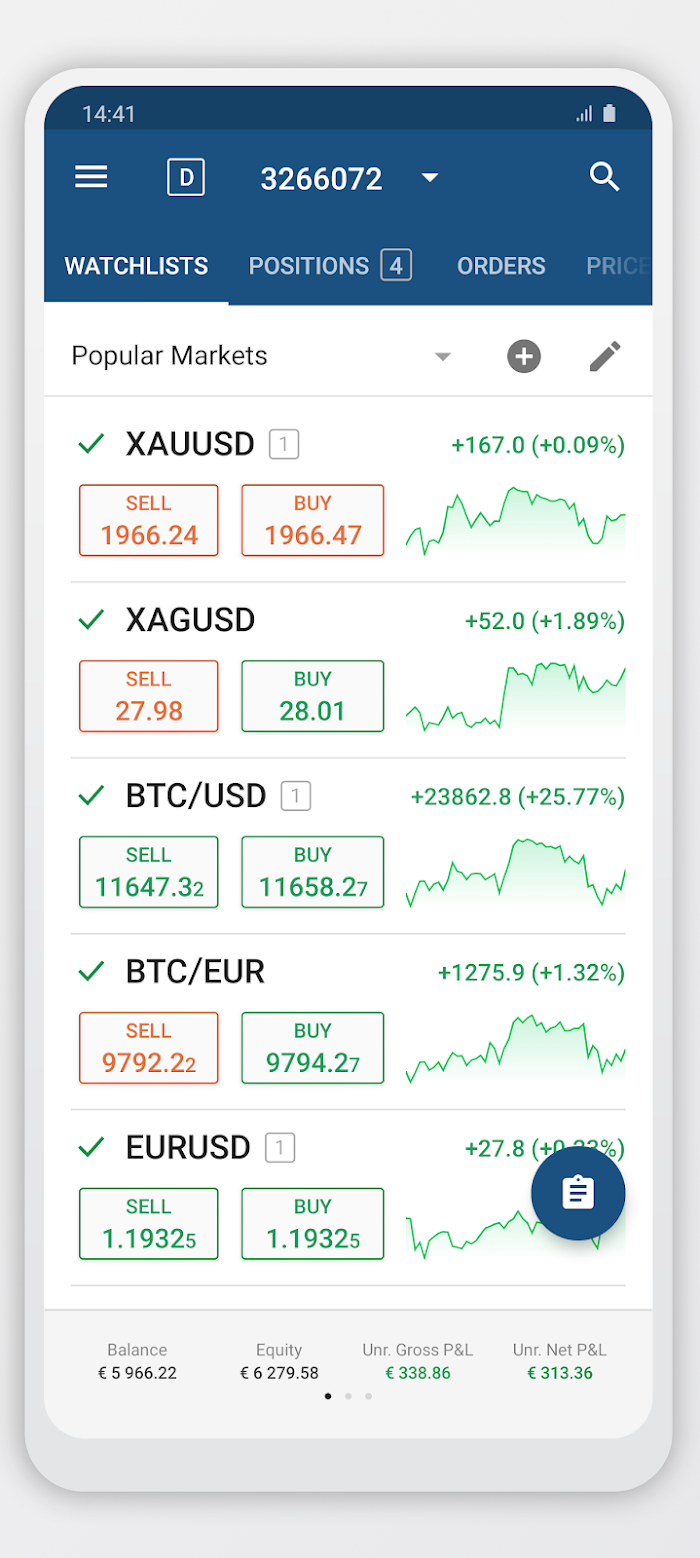Switch to the Positions tab

pos(329,266)
